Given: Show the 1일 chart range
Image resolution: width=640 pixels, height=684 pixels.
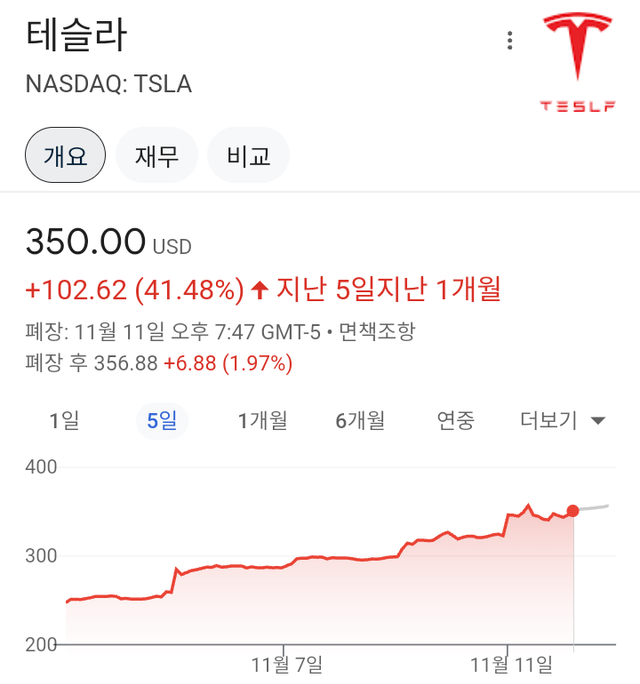Looking at the screenshot, I should [x=64, y=421].
